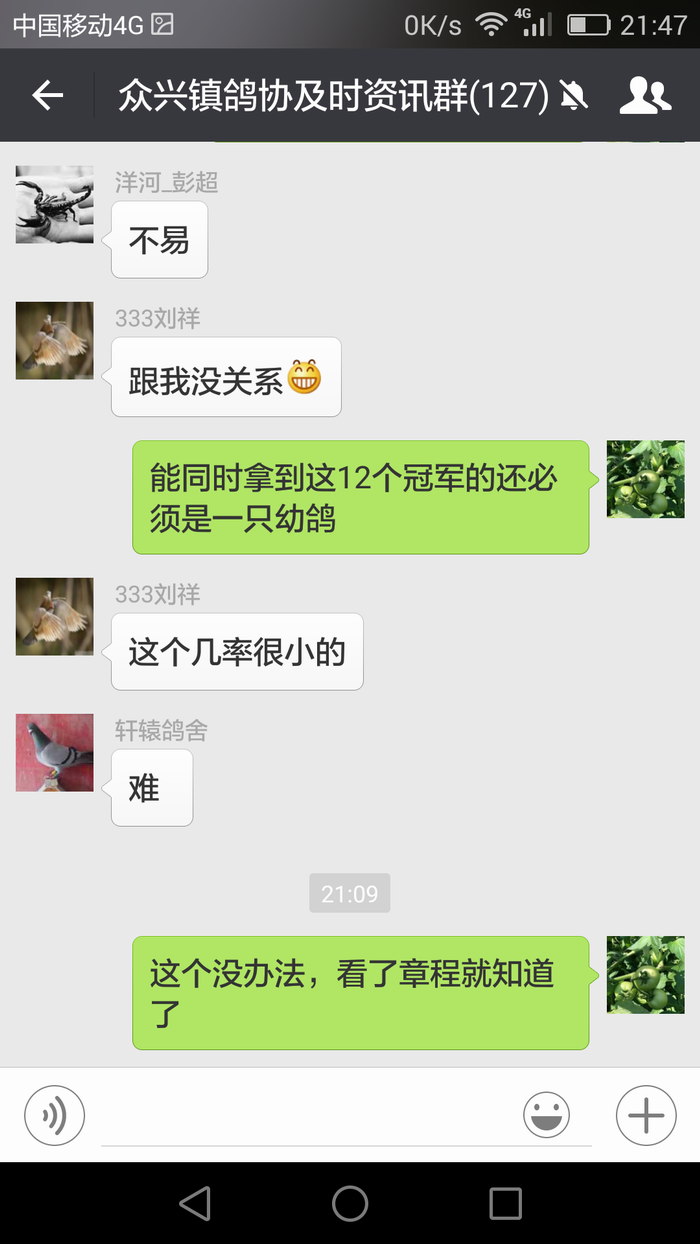The image size is (700, 1244).
Task: Open the plus attachment menu
Action: click(x=646, y=1114)
